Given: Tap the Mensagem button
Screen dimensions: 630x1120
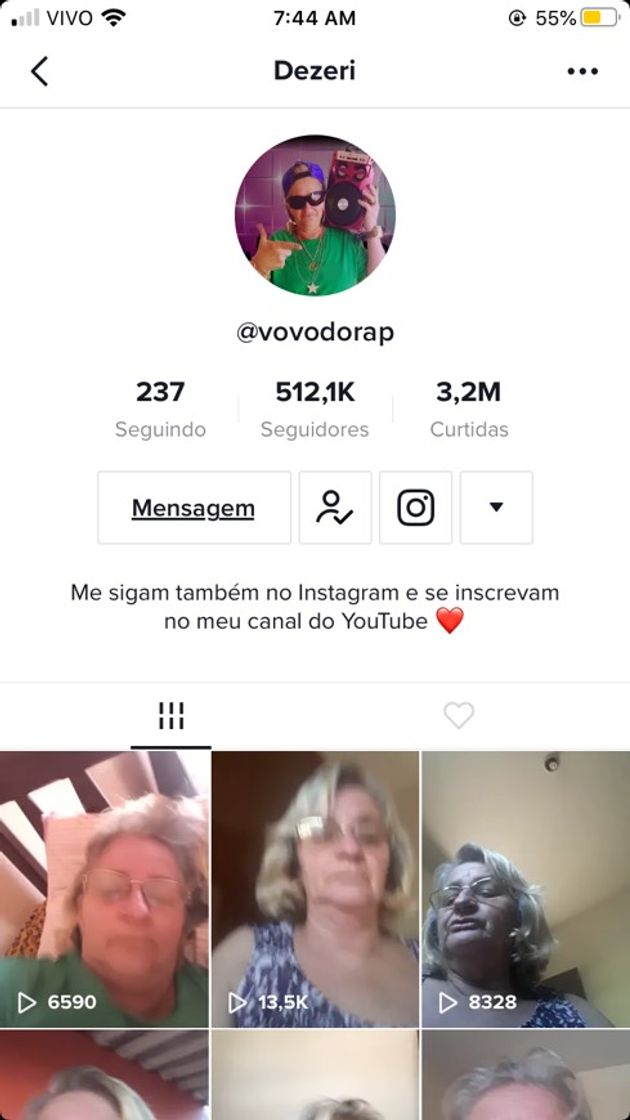Looking at the screenshot, I should (x=194, y=508).
